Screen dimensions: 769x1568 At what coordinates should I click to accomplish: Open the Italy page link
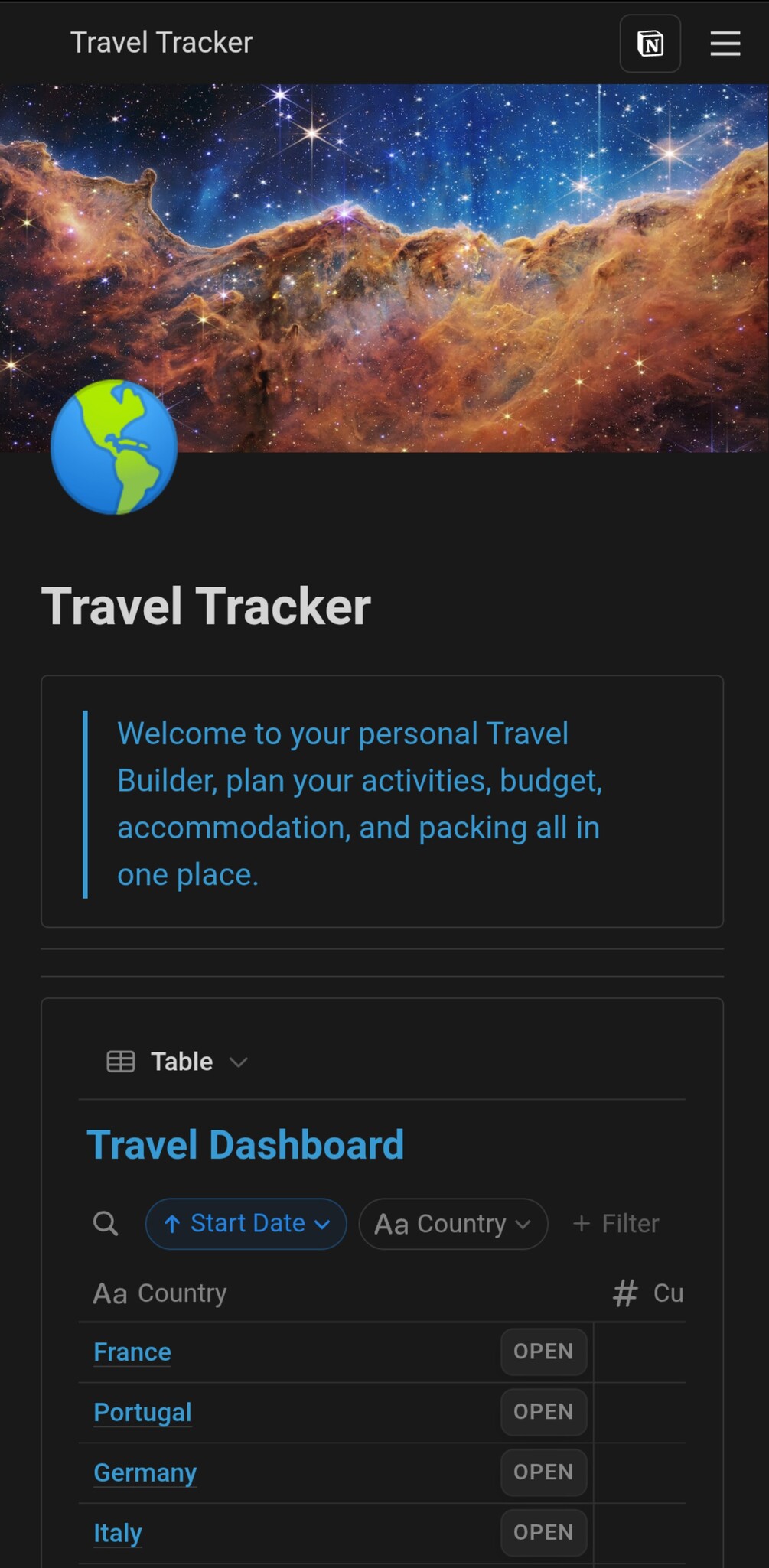tap(118, 1533)
